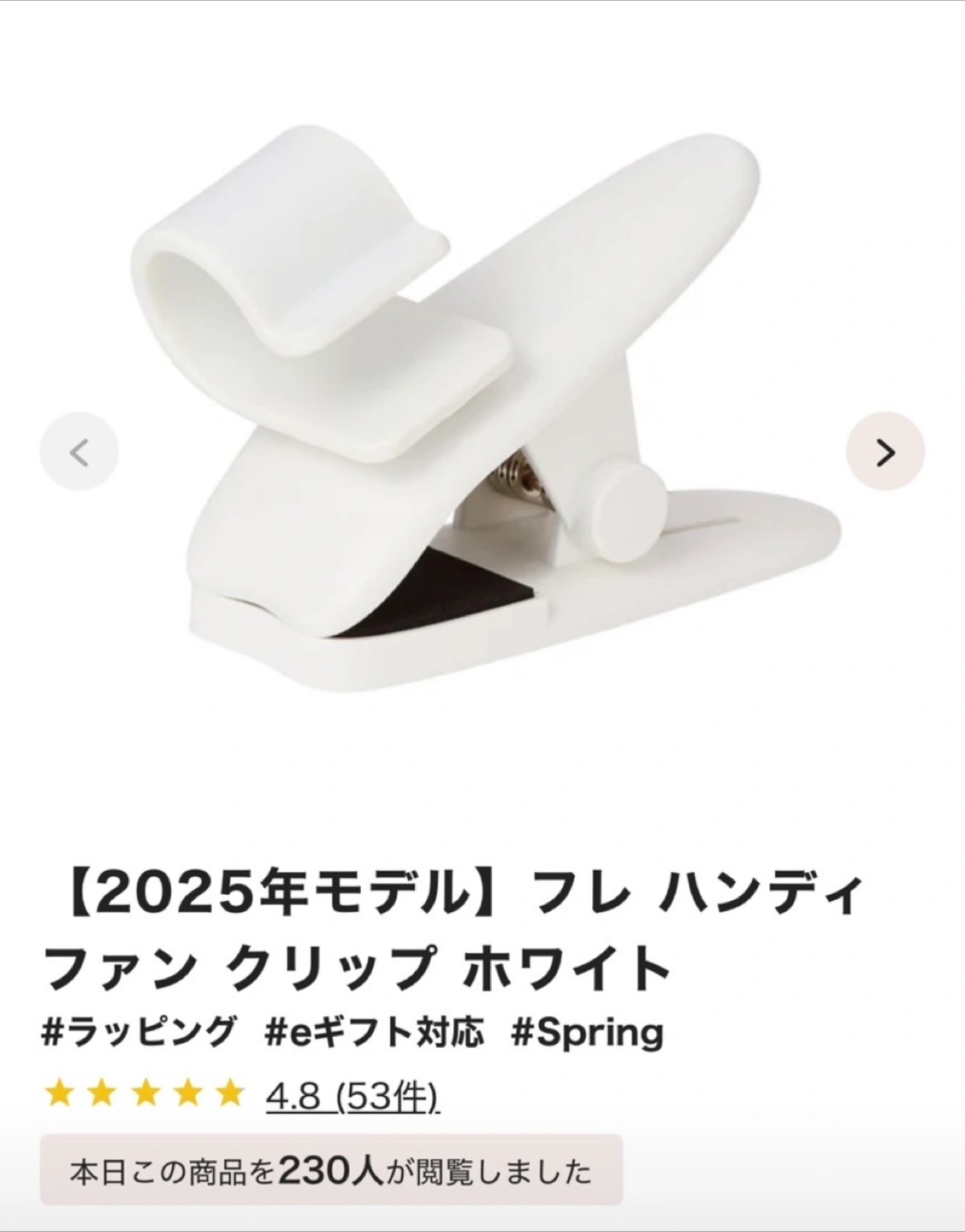Viewport: 965px width, 1232px height.
Task: Open the #eギフト対応 hashtag
Action: [x=374, y=1032]
